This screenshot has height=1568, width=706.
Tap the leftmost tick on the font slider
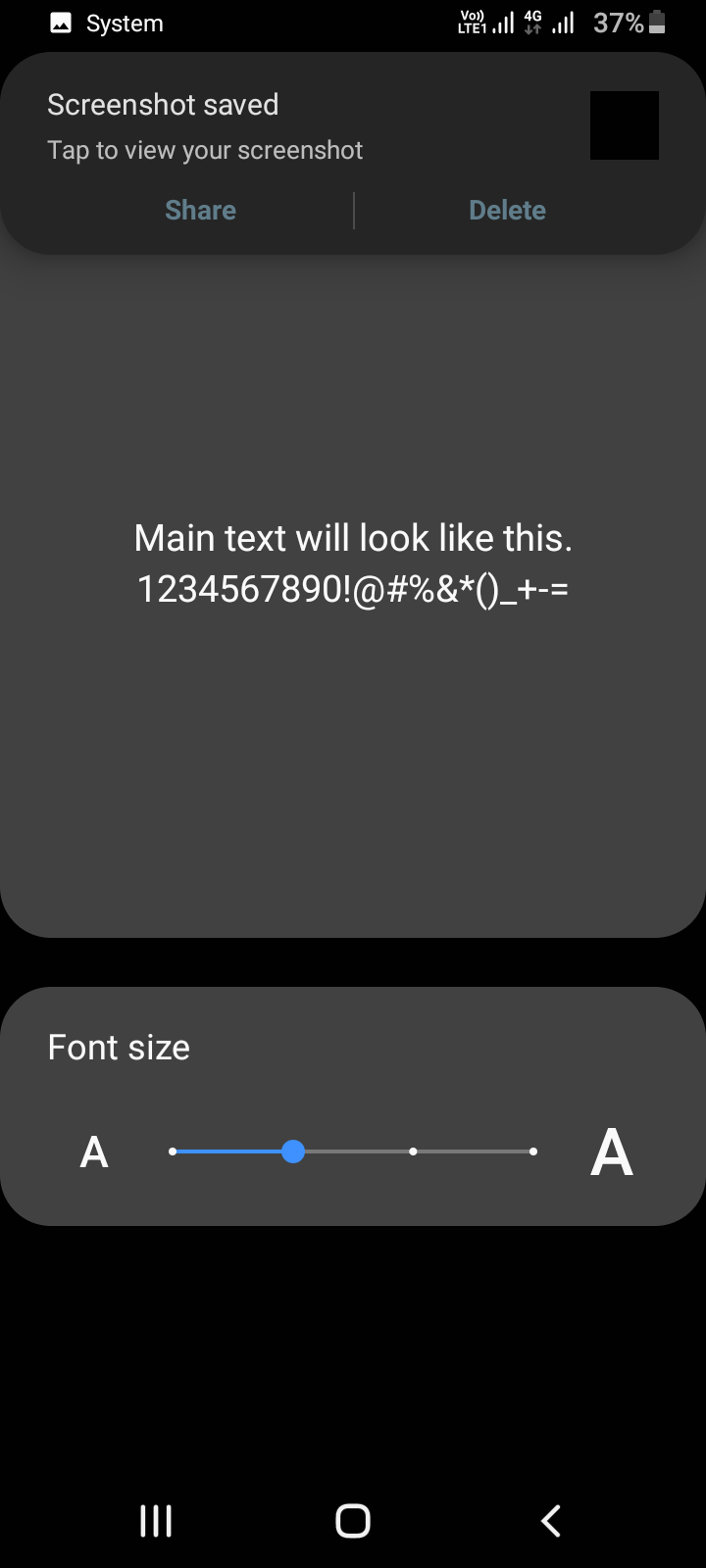[173, 1151]
